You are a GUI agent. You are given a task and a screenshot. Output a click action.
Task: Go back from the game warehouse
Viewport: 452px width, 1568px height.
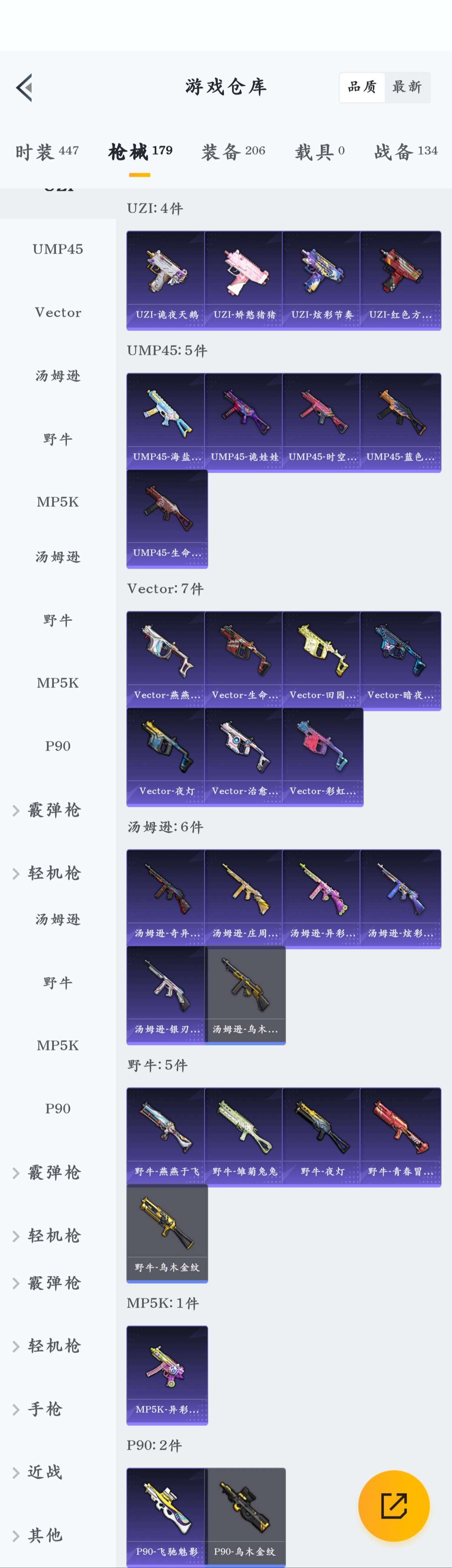(24, 87)
